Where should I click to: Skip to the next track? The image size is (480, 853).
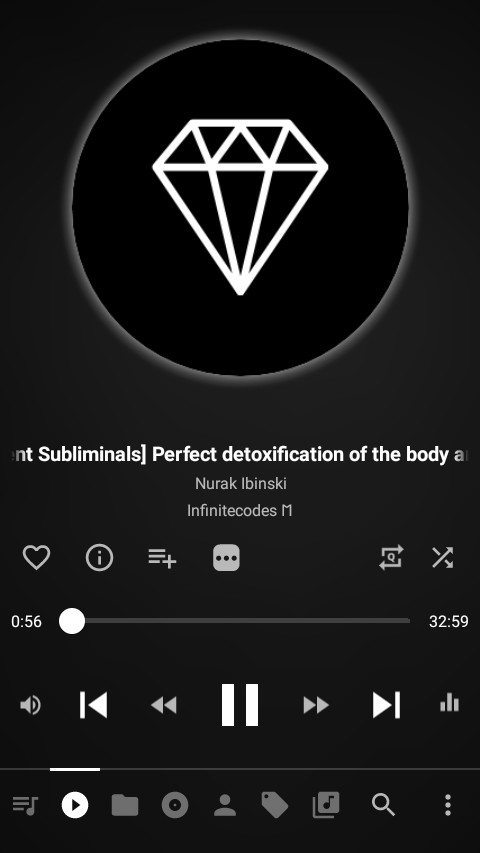coord(386,705)
